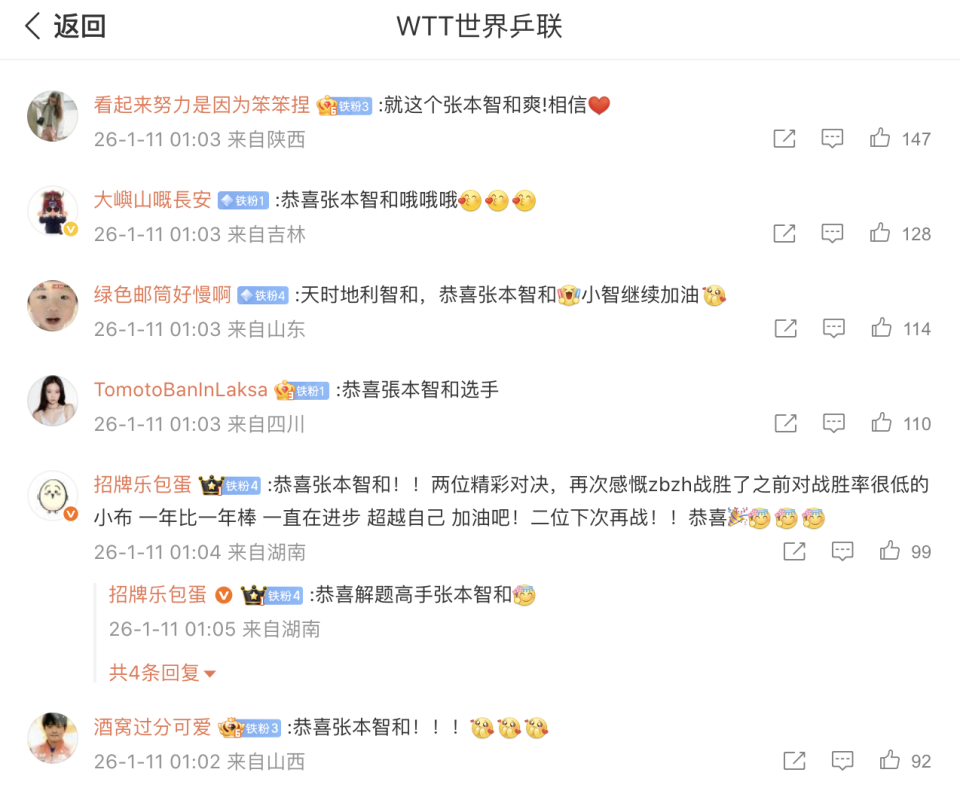
Task: Like the comment by TomotoBanInLaksa
Action: pyautogui.click(x=880, y=424)
